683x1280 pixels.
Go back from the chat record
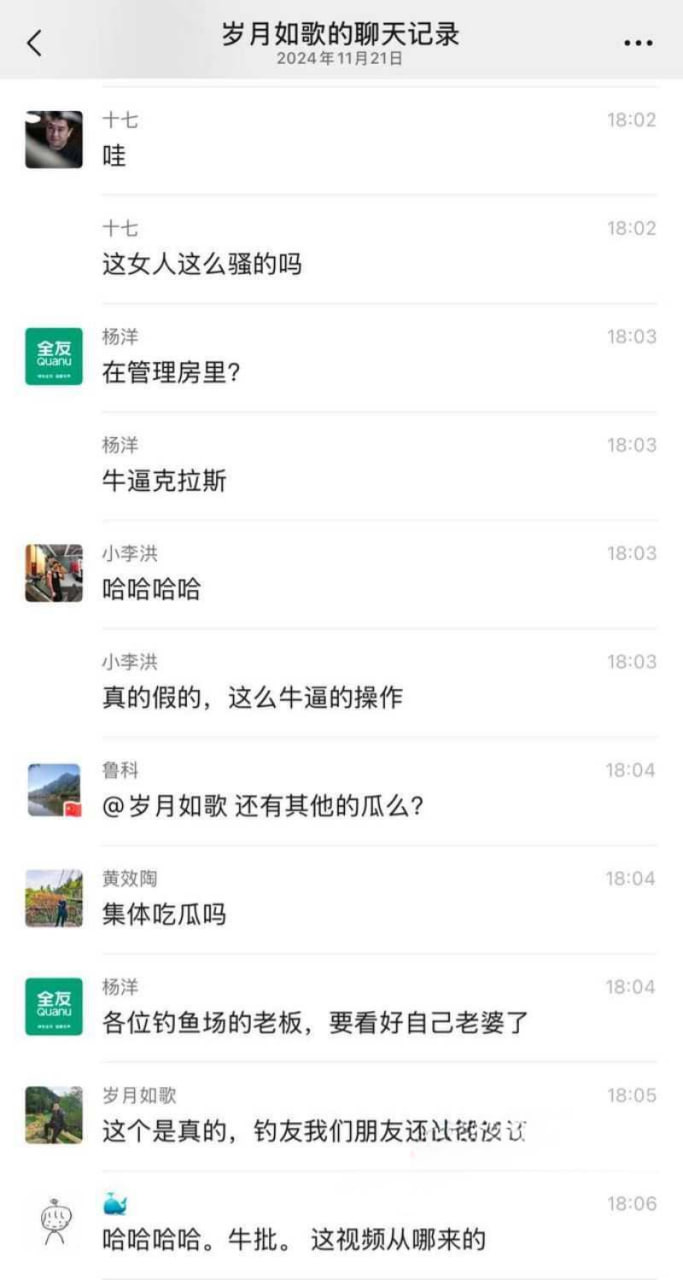pos(35,42)
